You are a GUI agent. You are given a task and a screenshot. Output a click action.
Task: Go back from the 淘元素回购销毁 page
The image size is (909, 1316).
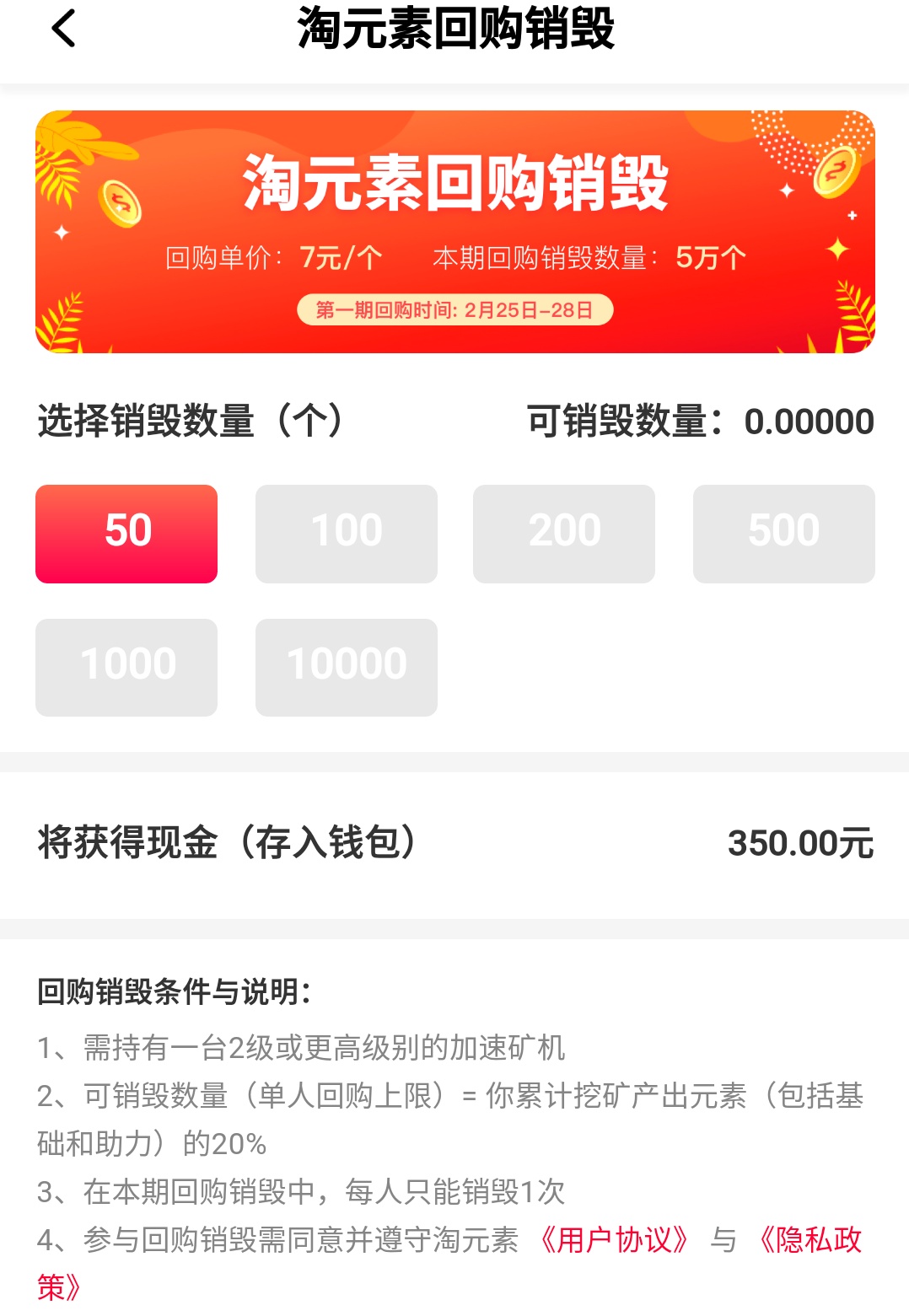pos(64,29)
